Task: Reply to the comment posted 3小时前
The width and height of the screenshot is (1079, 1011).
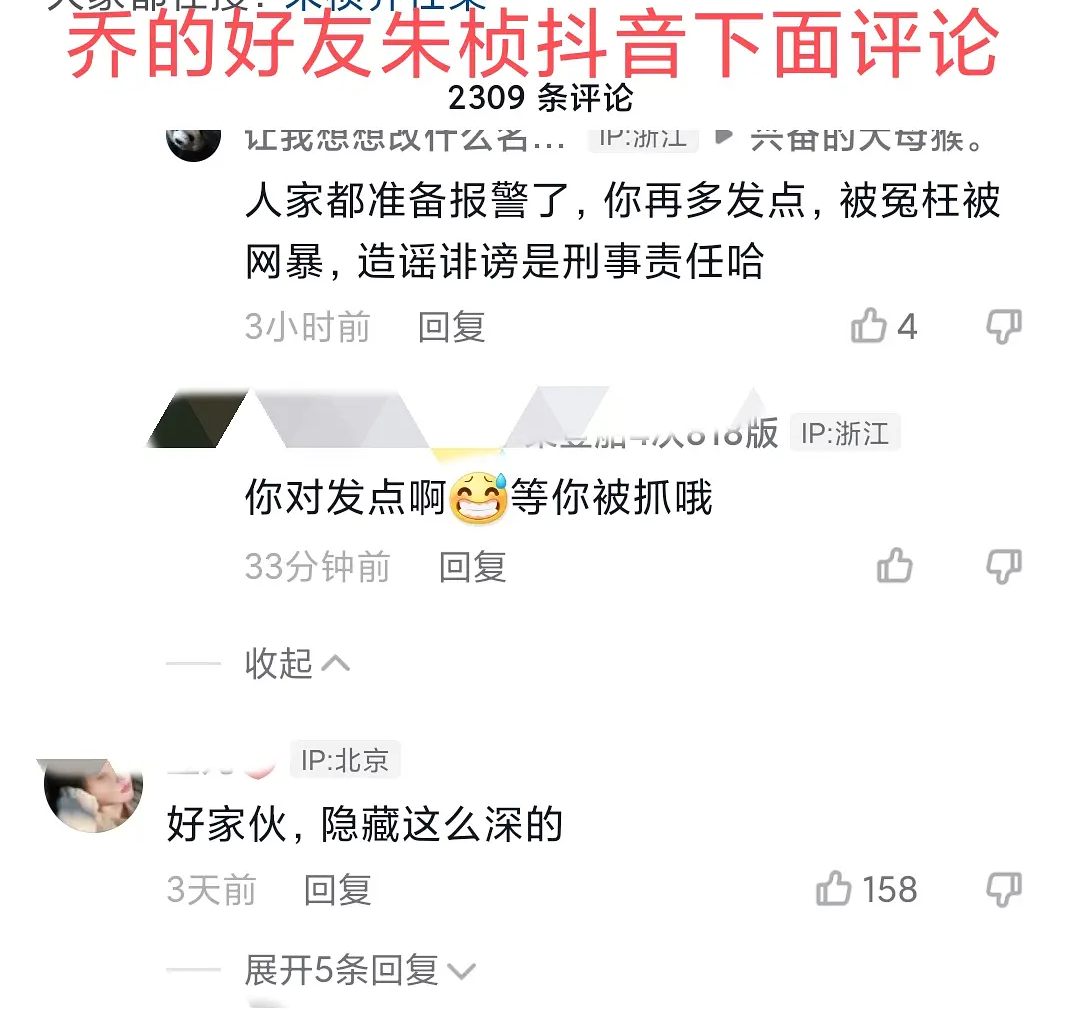Action: tap(451, 327)
